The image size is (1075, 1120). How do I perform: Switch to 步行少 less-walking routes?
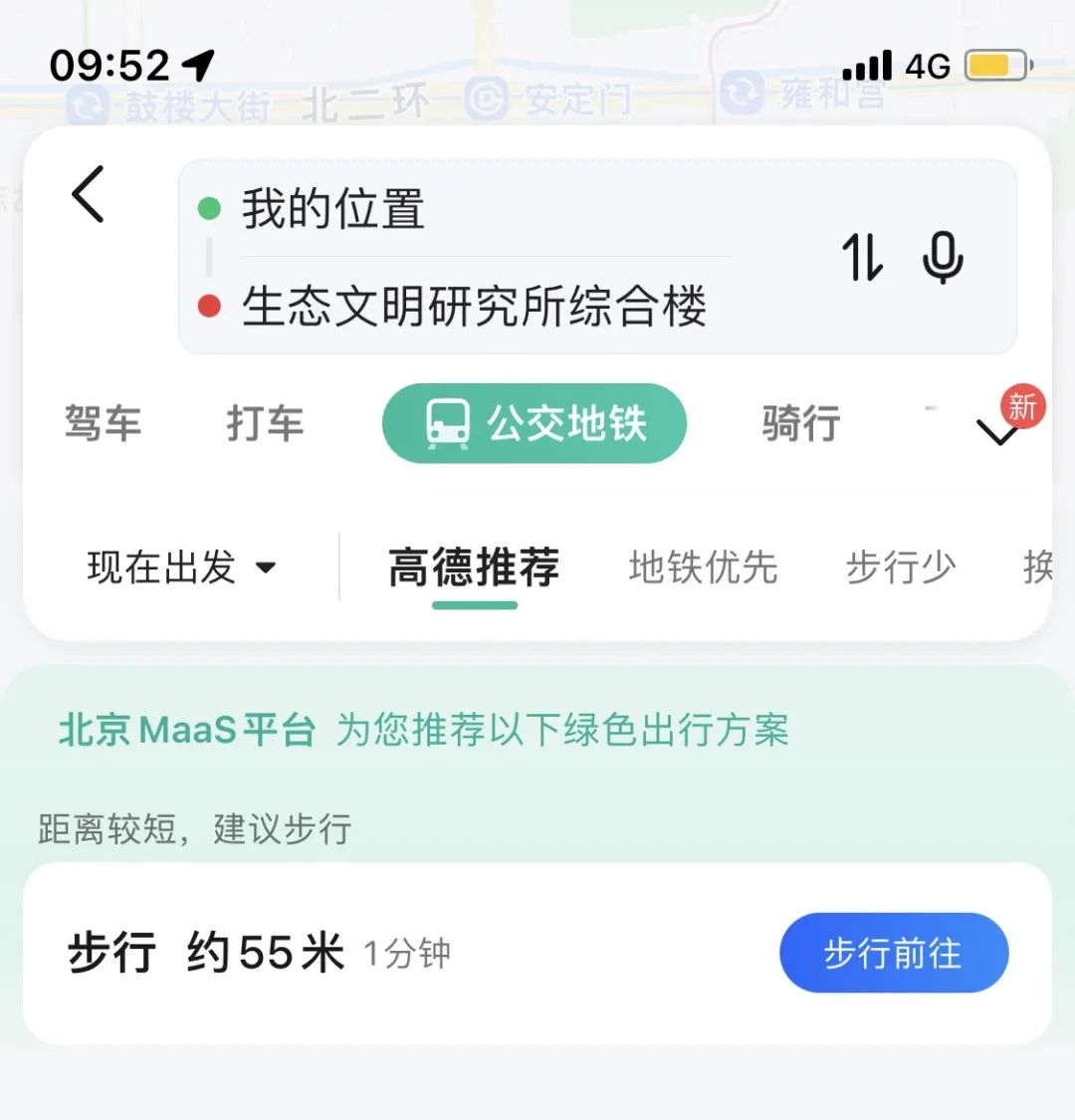tap(899, 566)
